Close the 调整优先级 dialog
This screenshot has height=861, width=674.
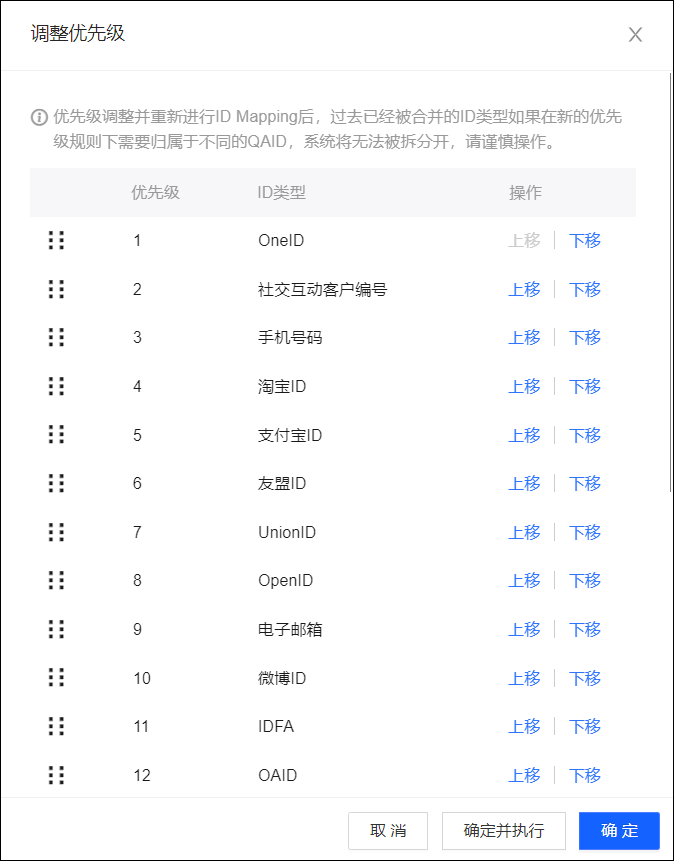[635, 35]
